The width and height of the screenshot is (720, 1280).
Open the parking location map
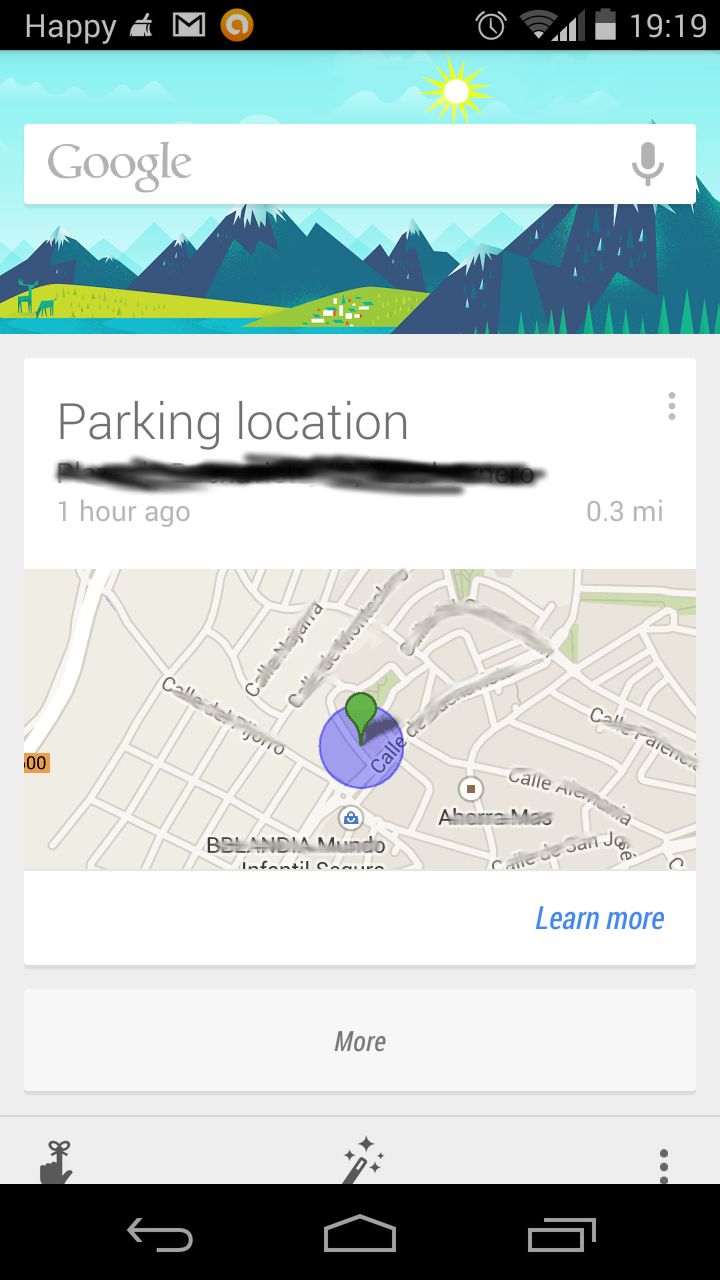coord(360,719)
